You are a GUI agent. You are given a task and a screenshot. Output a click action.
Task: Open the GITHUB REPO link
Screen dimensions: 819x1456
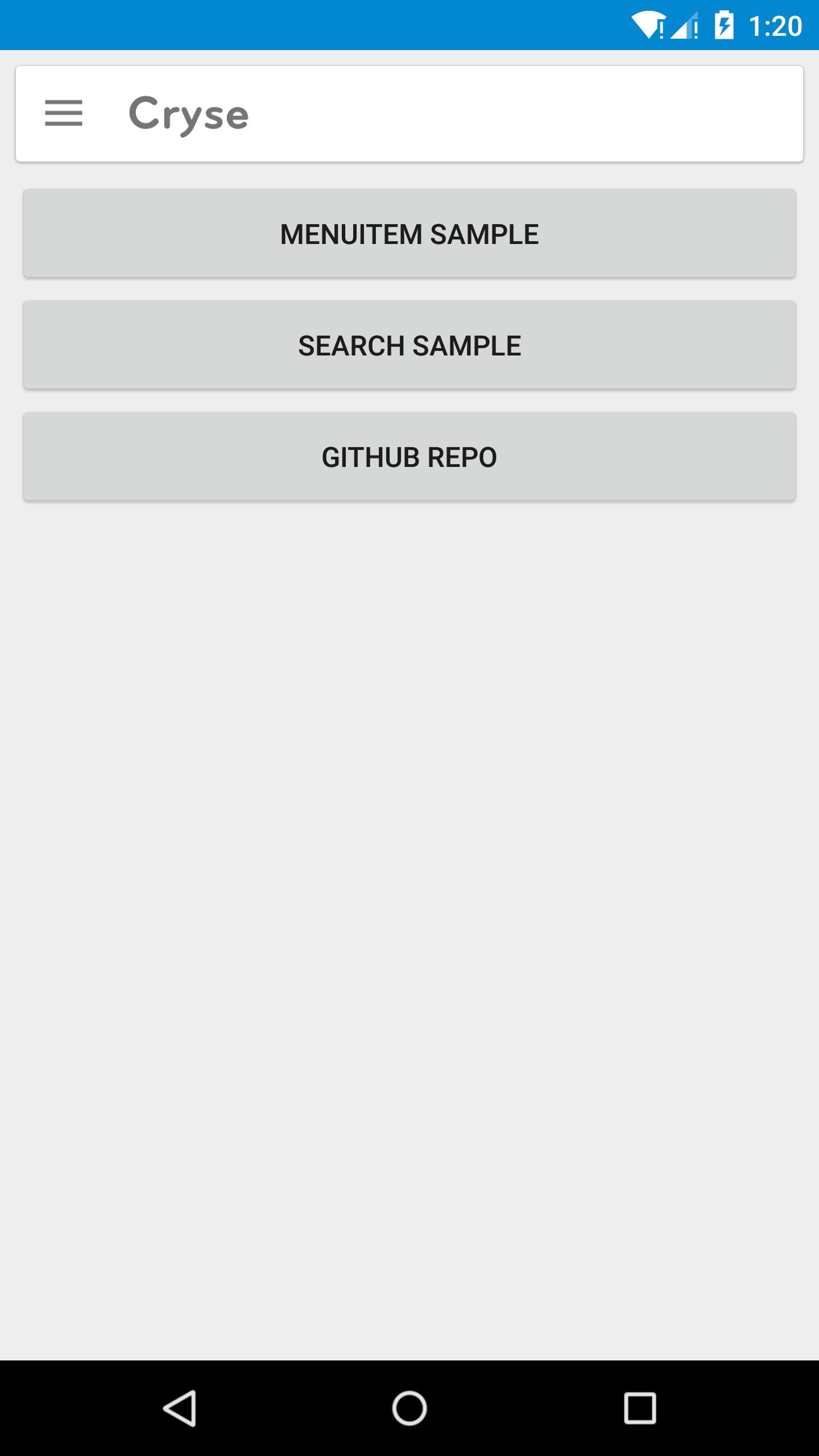[x=408, y=456]
